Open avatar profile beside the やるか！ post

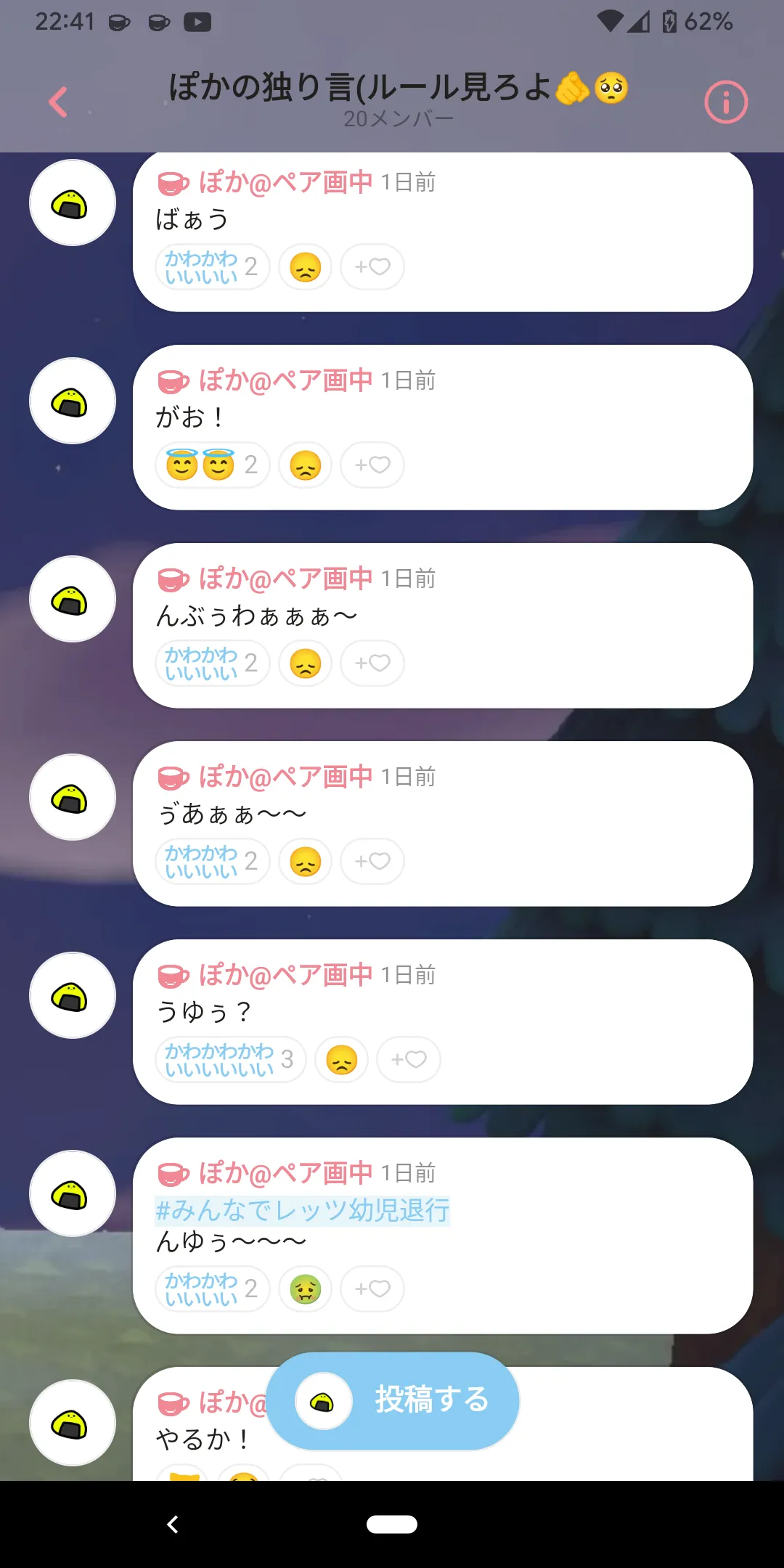coord(73,1423)
